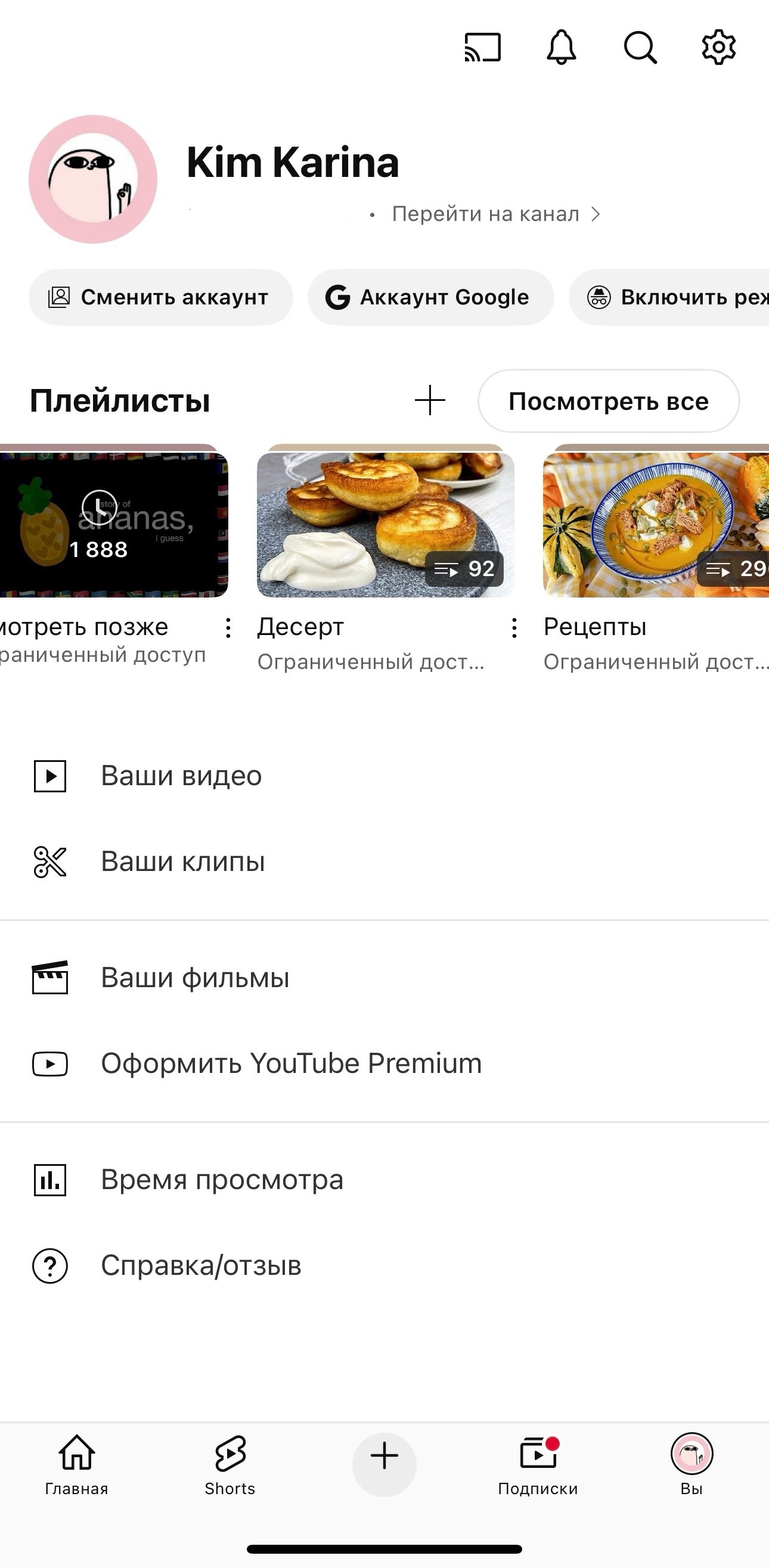The height and width of the screenshot is (1568, 769).
Task: Open the notifications bell
Action: tap(561, 48)
